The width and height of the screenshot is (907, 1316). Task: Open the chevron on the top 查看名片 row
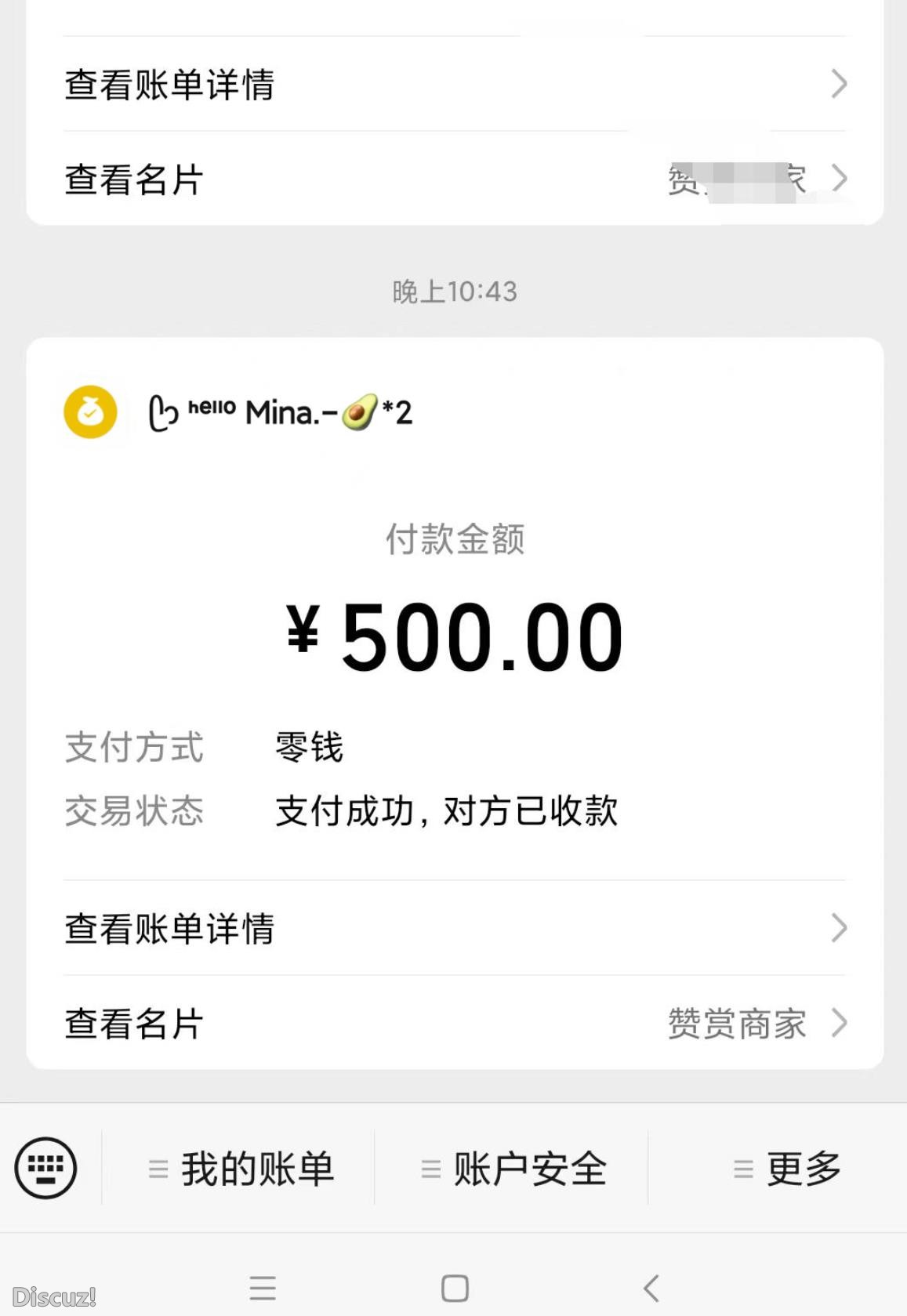840,178
